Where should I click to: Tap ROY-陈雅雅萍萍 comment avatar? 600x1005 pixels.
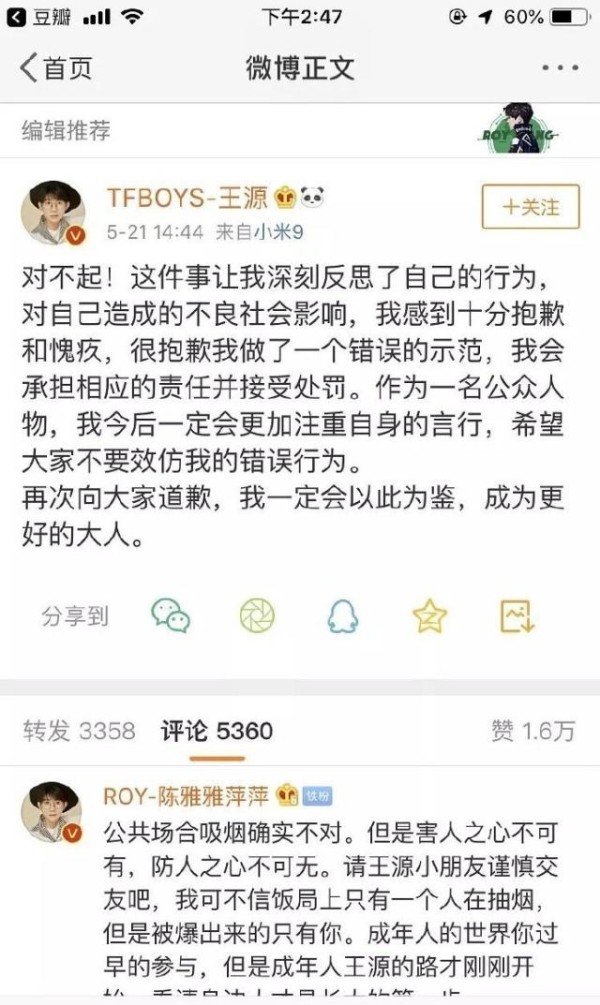click(53, 813)
